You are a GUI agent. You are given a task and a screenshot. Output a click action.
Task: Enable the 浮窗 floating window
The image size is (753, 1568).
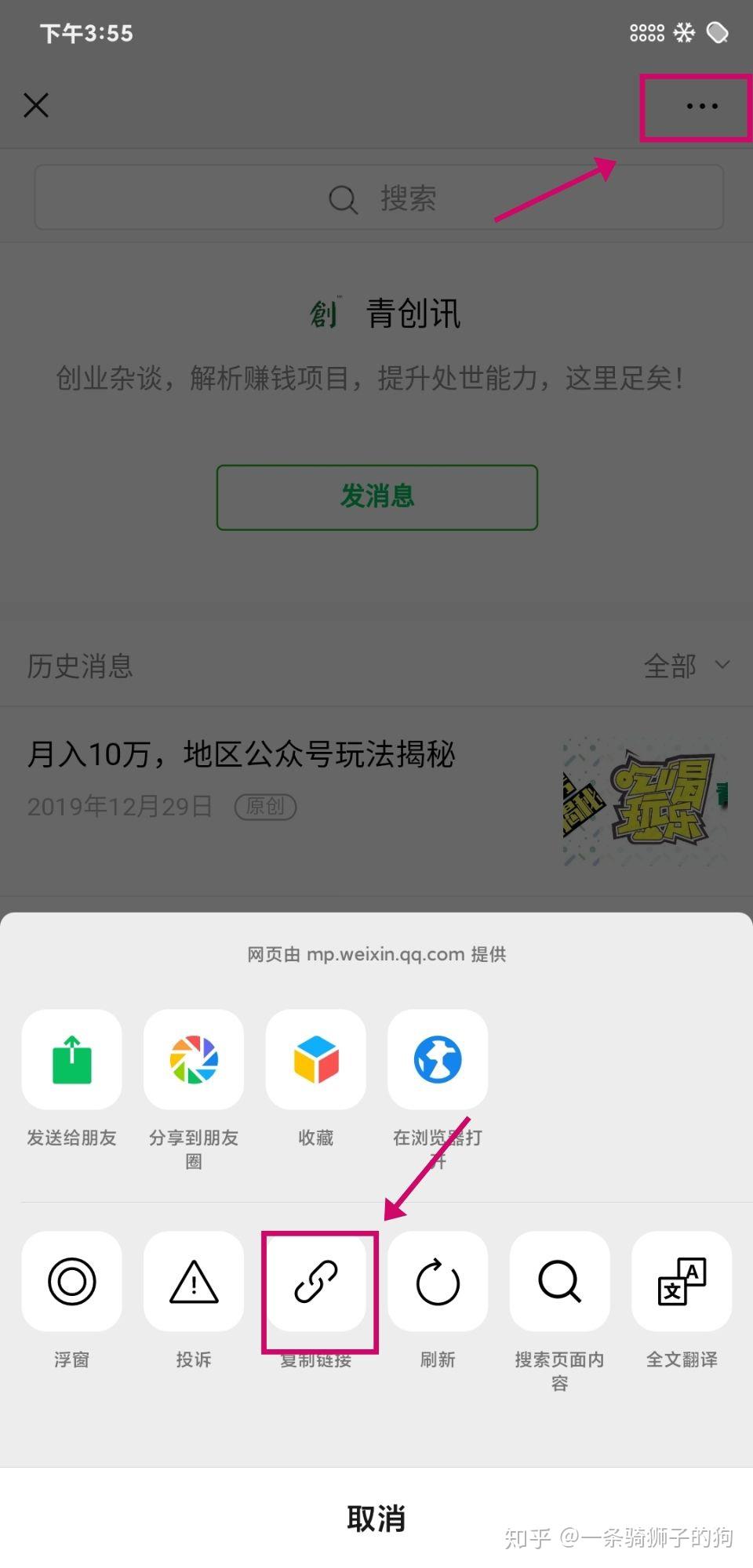(72, 1281)
